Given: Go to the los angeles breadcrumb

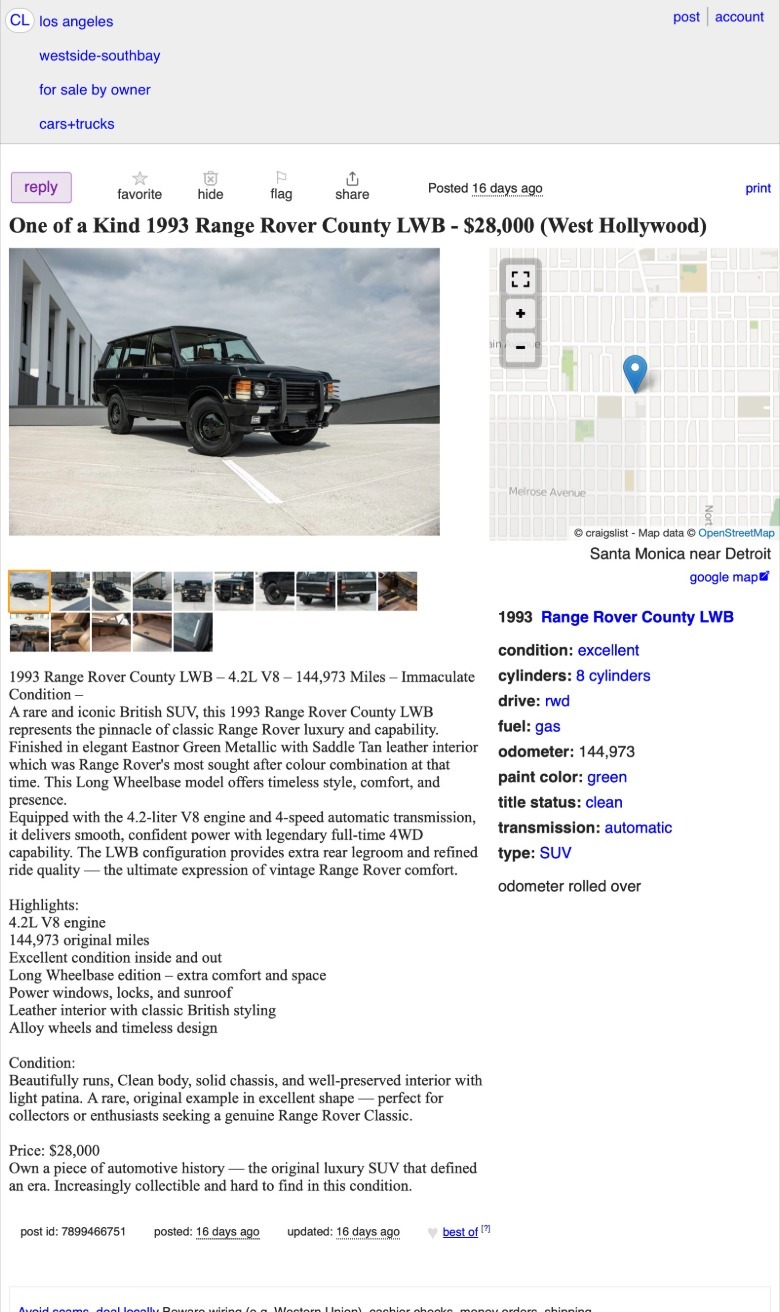Looking at the screenshot, I should tap(76, 21).
